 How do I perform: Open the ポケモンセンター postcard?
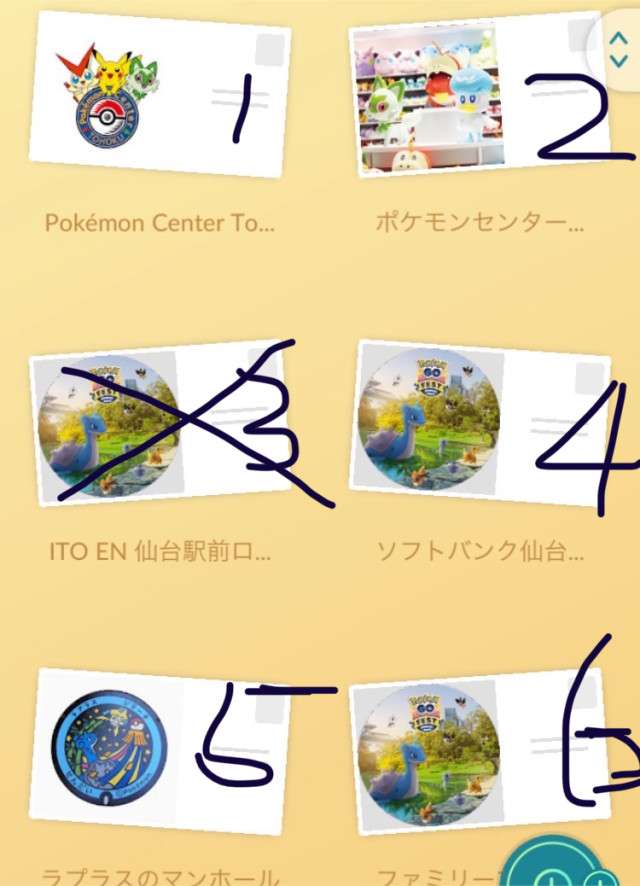[478, 98]
